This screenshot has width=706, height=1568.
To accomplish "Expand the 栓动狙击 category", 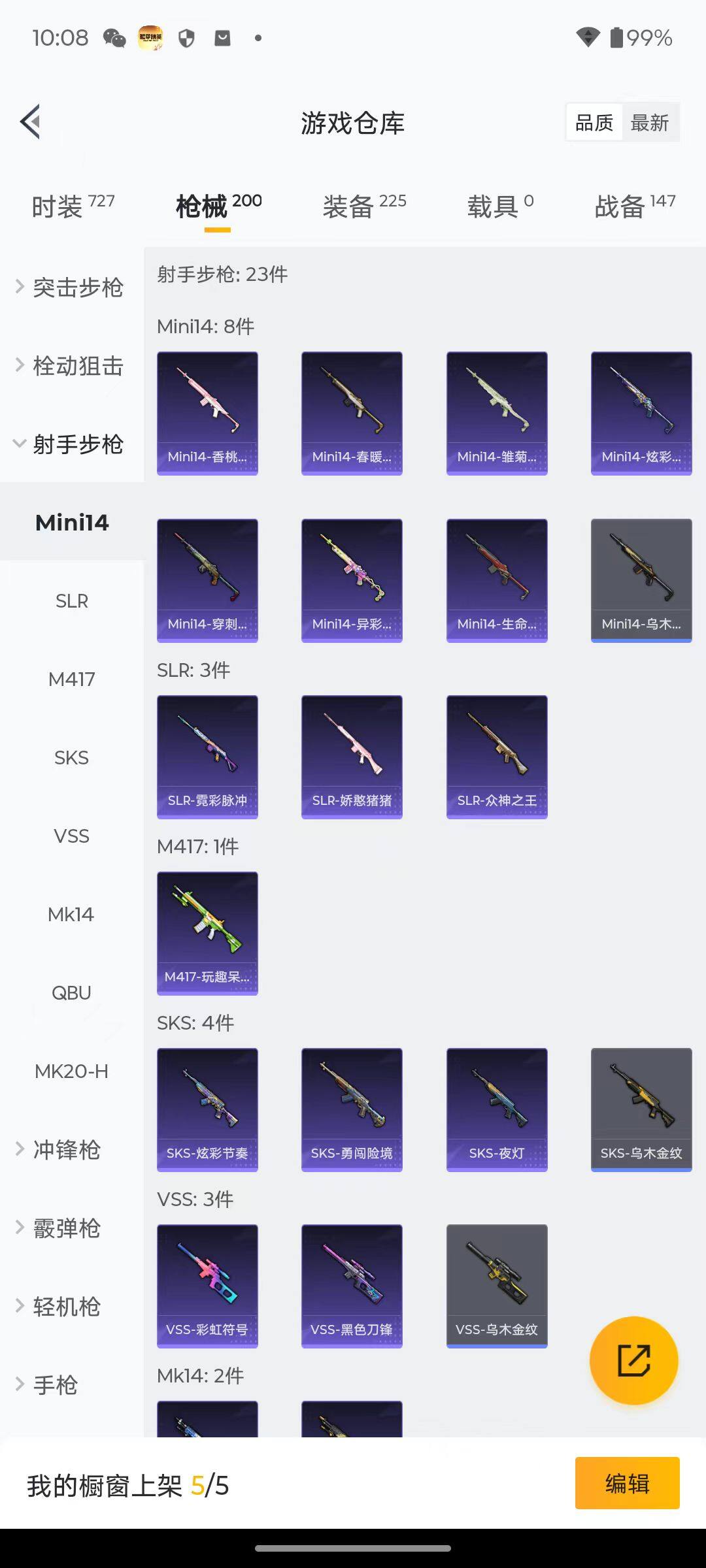I will pos(71,366).
